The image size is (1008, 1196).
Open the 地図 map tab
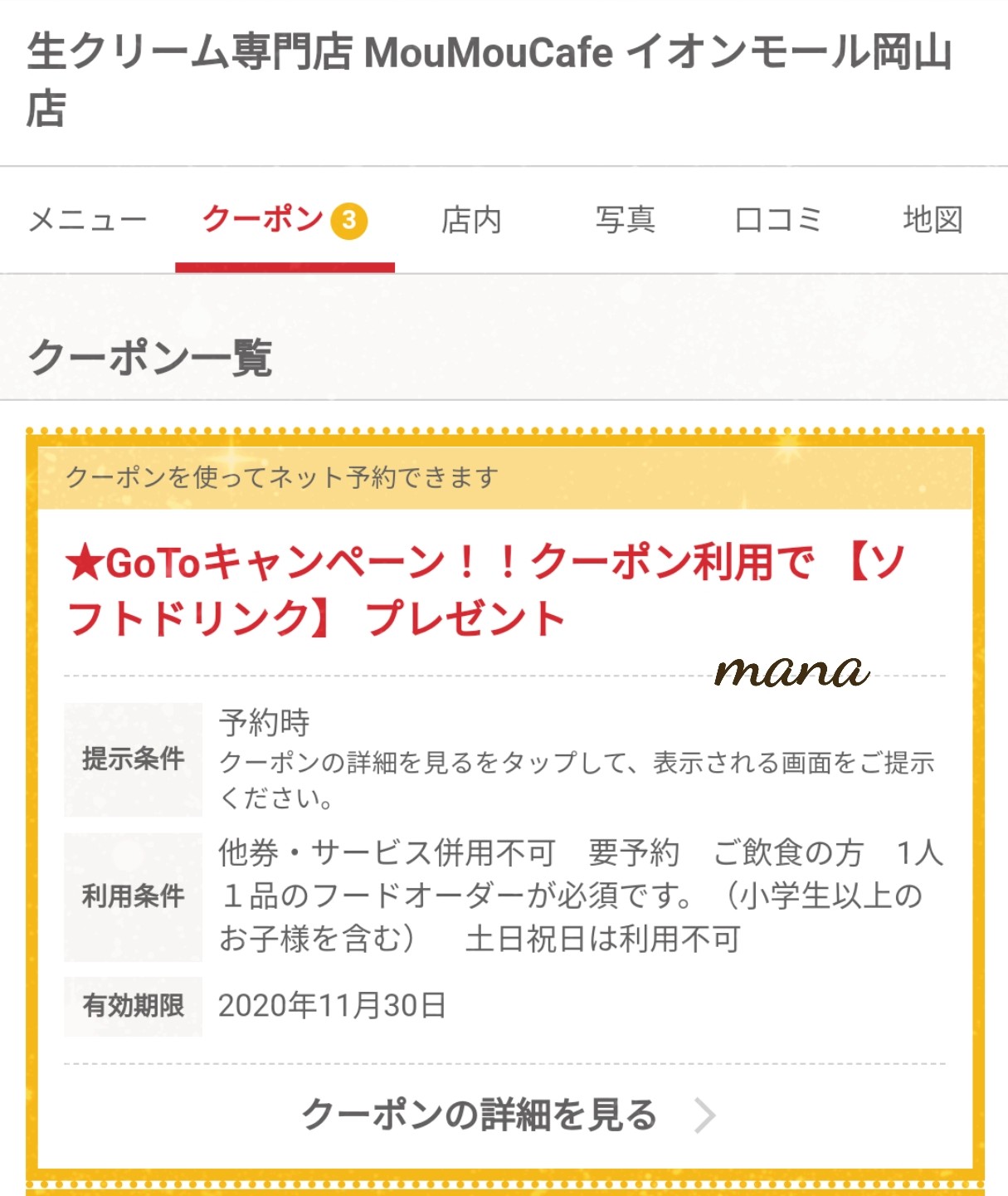click(x=933, y=221)
